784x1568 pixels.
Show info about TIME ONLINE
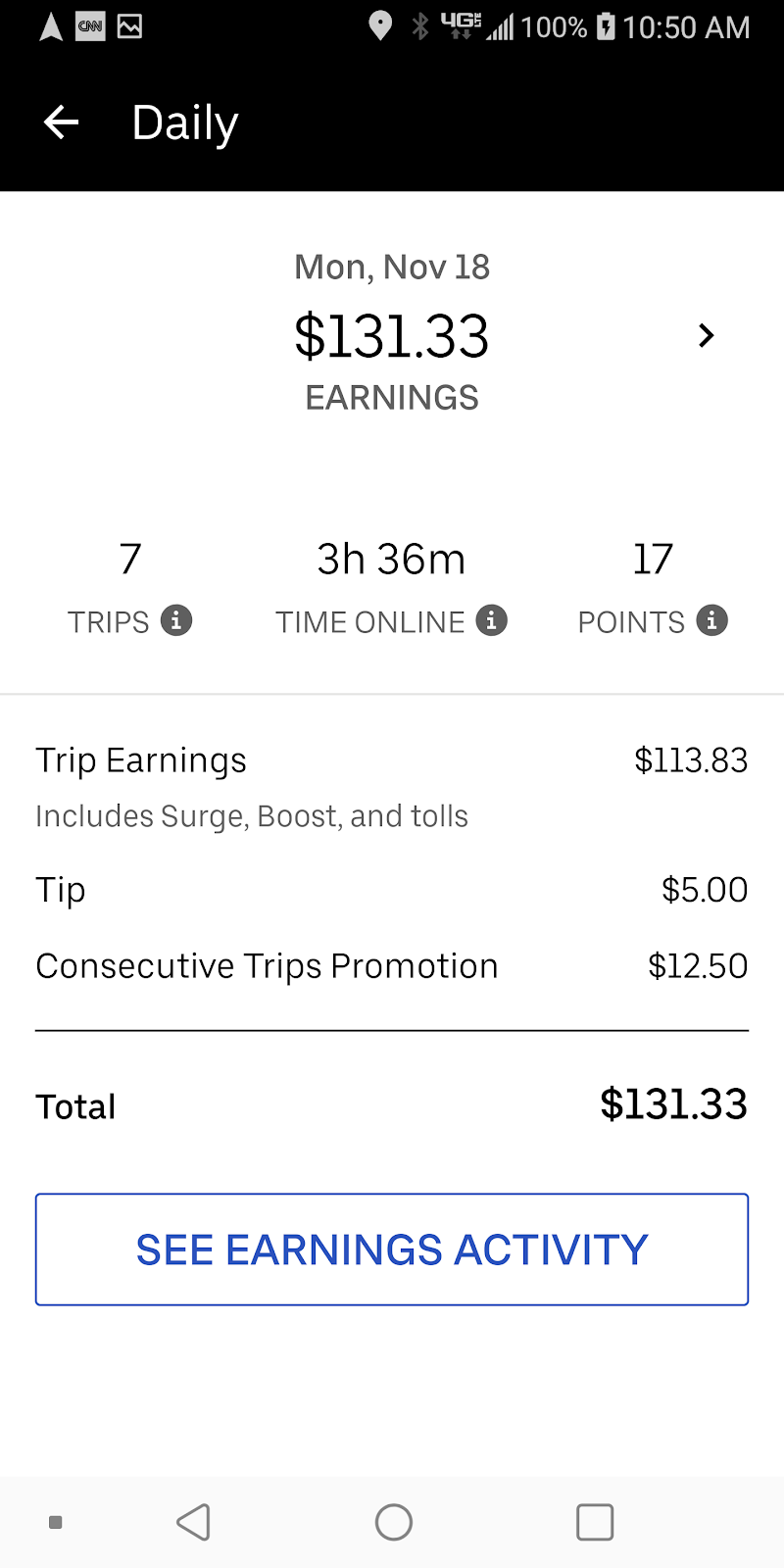492,620
